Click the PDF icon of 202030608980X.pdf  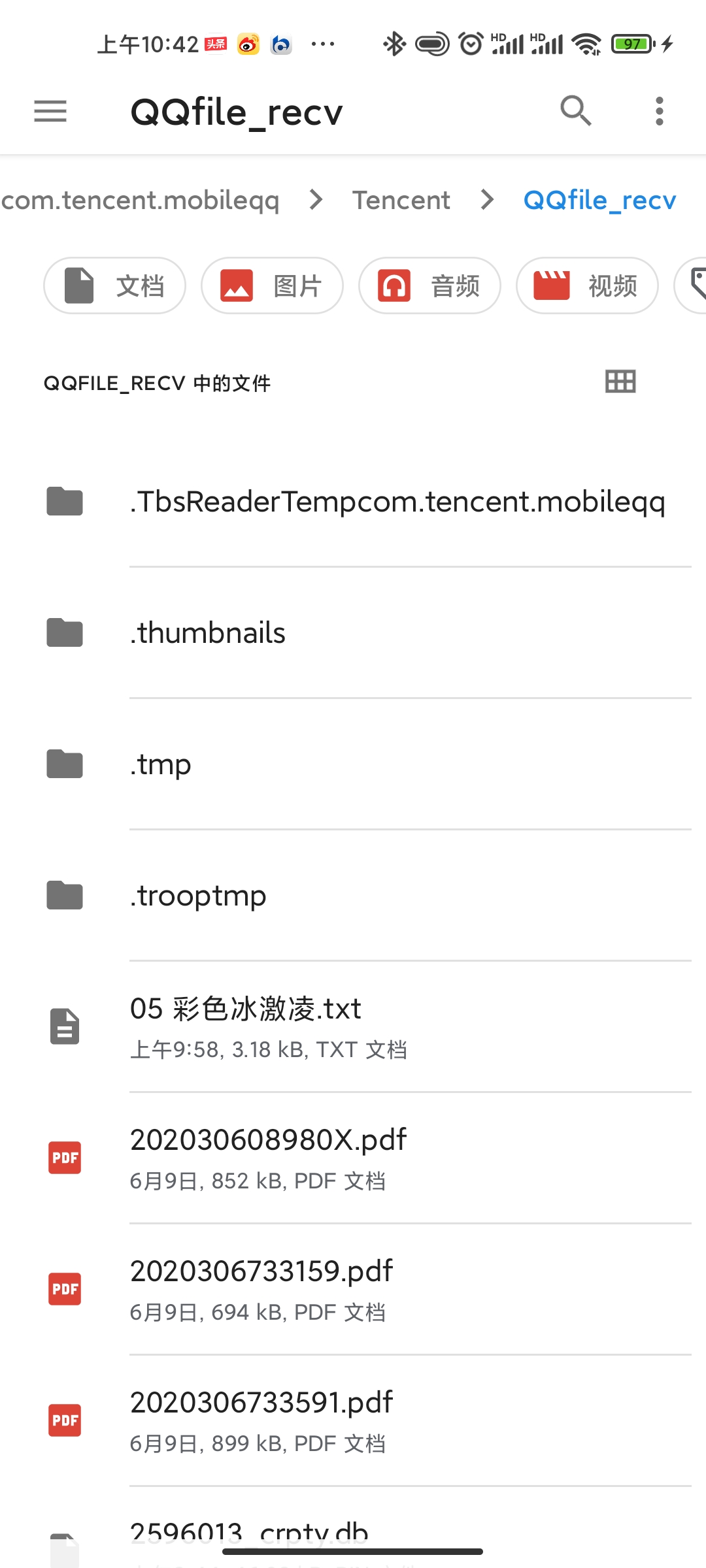click(64, 1157)
